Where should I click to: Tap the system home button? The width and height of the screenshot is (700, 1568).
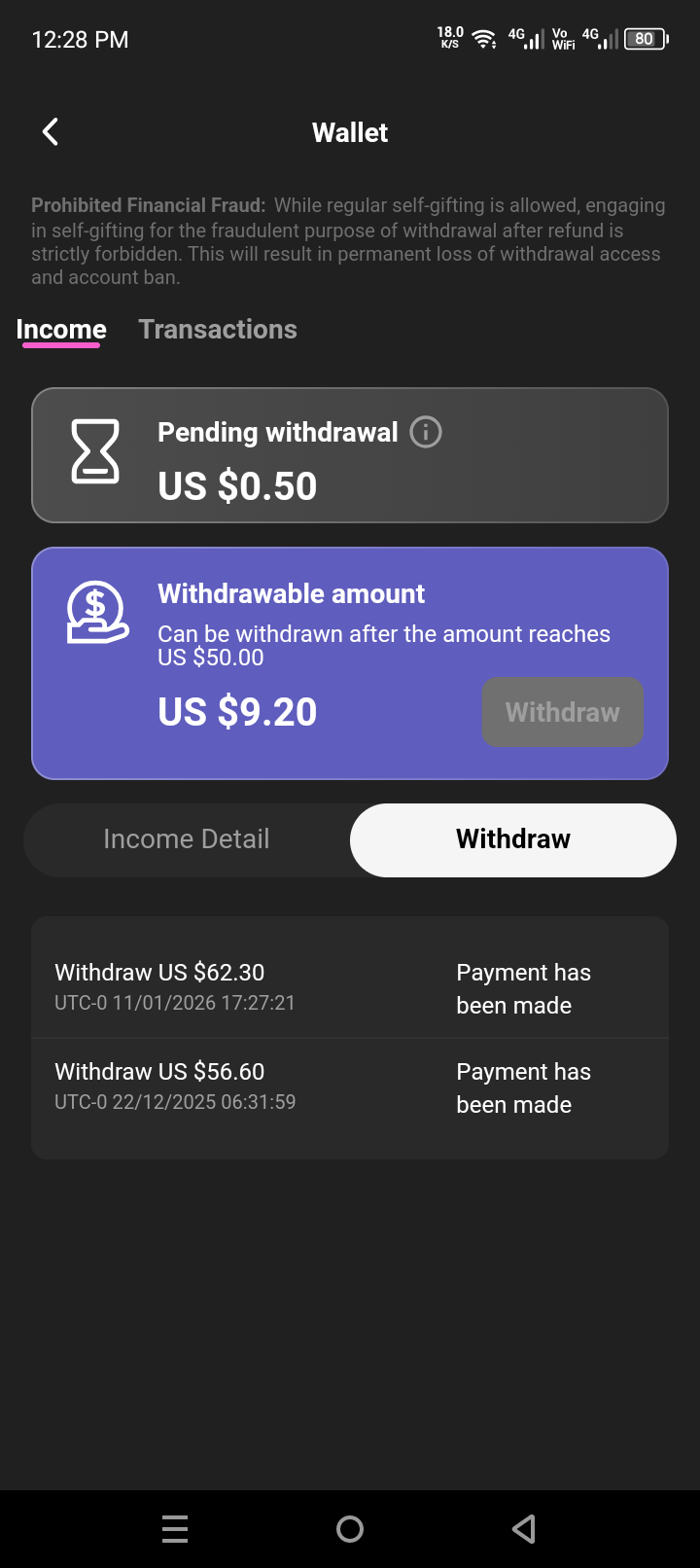point(350,1529)
